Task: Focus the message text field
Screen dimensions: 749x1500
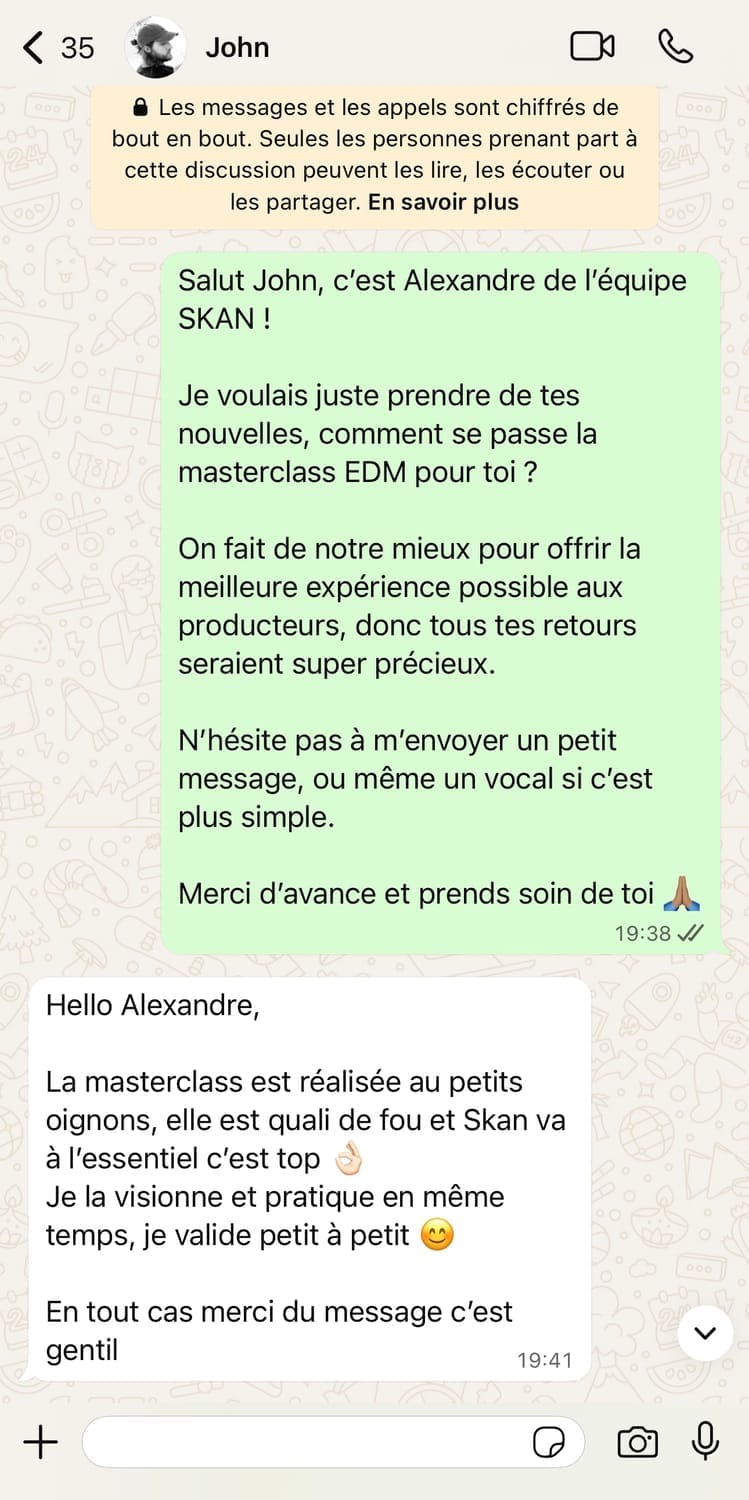Action: pyautogui.click(x=300, y=1442)
